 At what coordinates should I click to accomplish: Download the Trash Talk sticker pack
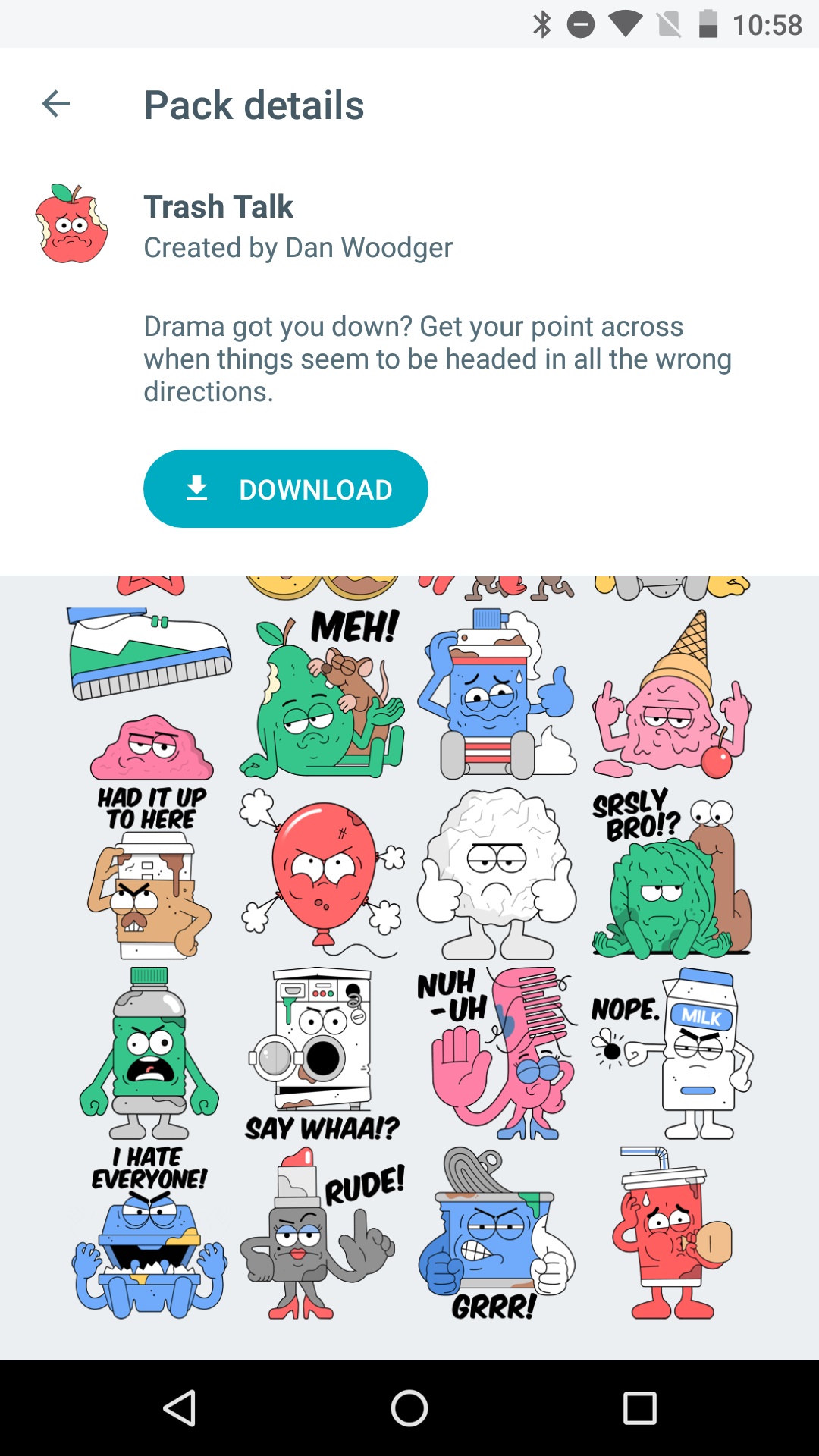(286, 489)
